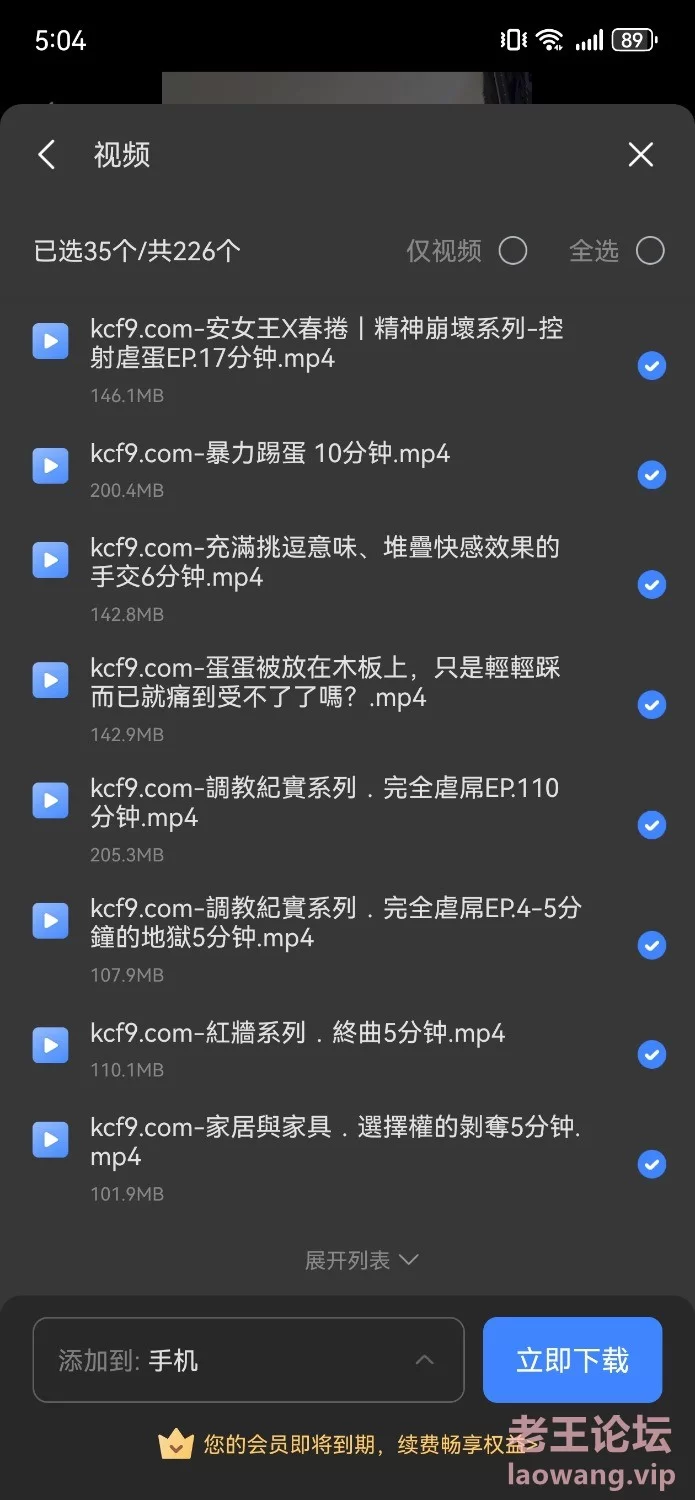The height and width of the screenshot is (1500, 695).
Task: Expand the list with 展开列表
Action: (361, 1260)
